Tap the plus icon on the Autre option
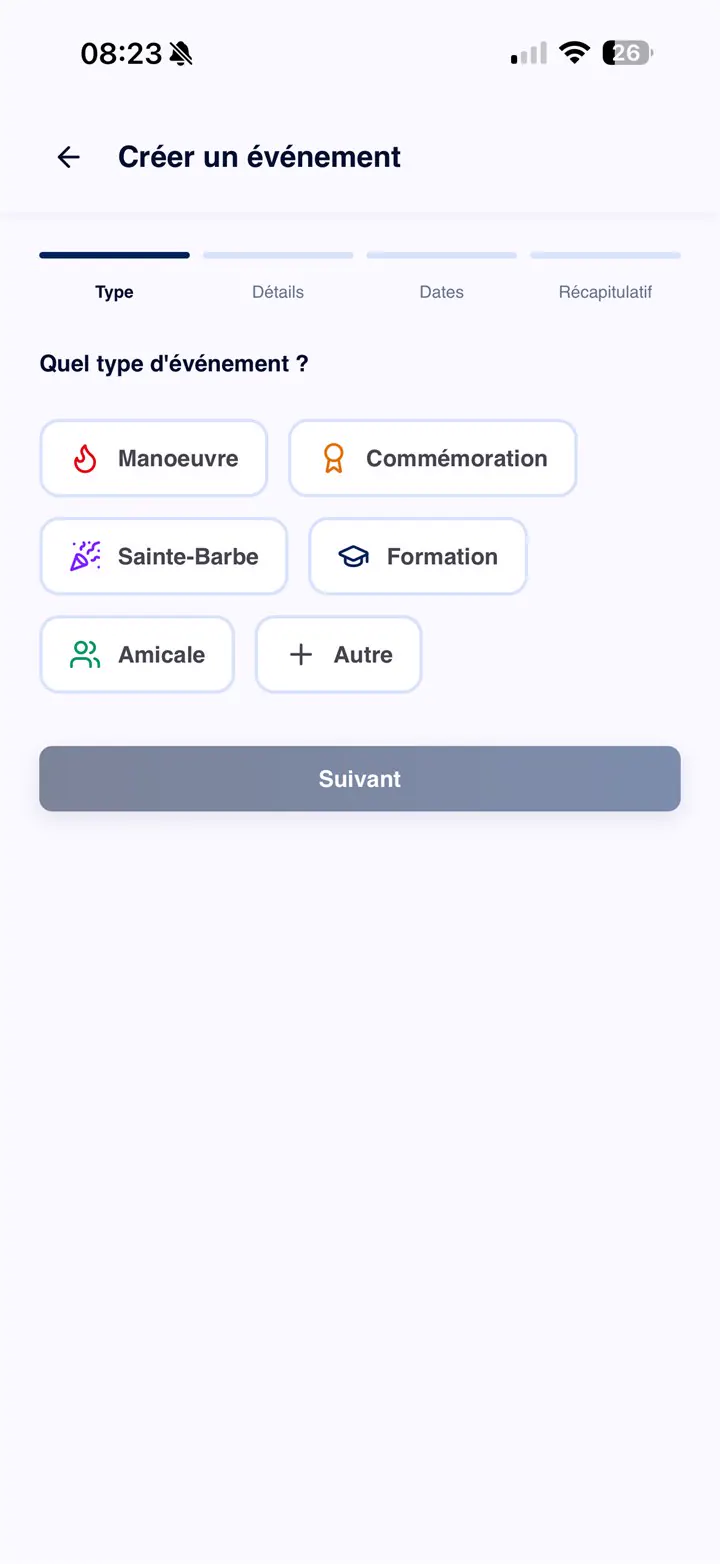This screenshot has width=720, height=1564. [300, 654]
